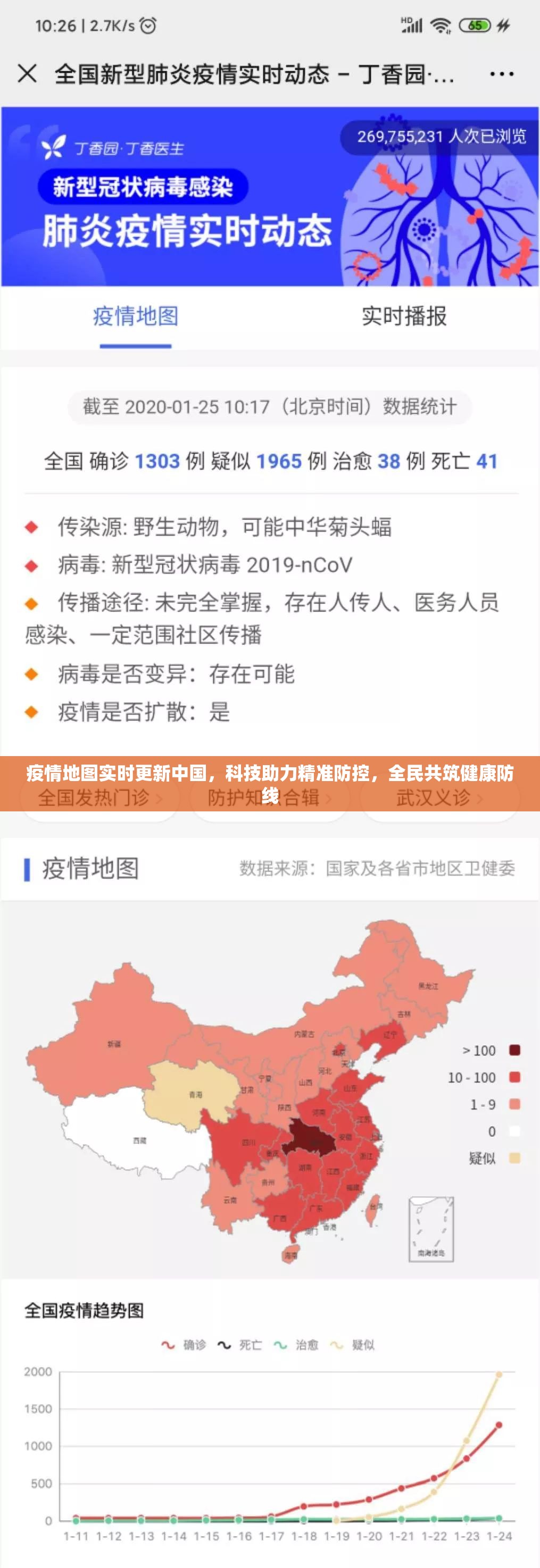Toggle the 疑似 series in trend chart legend
The width and height of the screenshot is (540, 1568).
point(353,1345)
